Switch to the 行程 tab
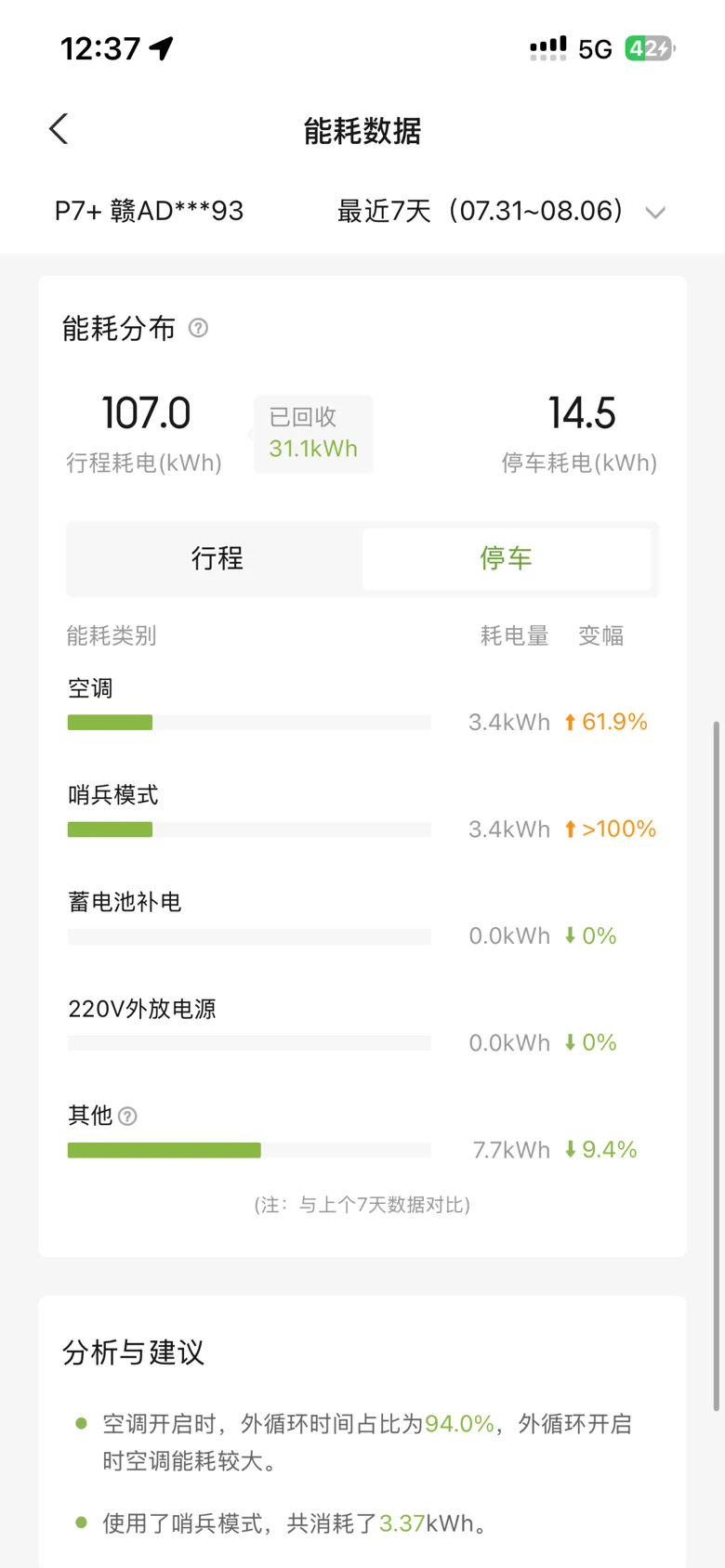 coord(217,558)
